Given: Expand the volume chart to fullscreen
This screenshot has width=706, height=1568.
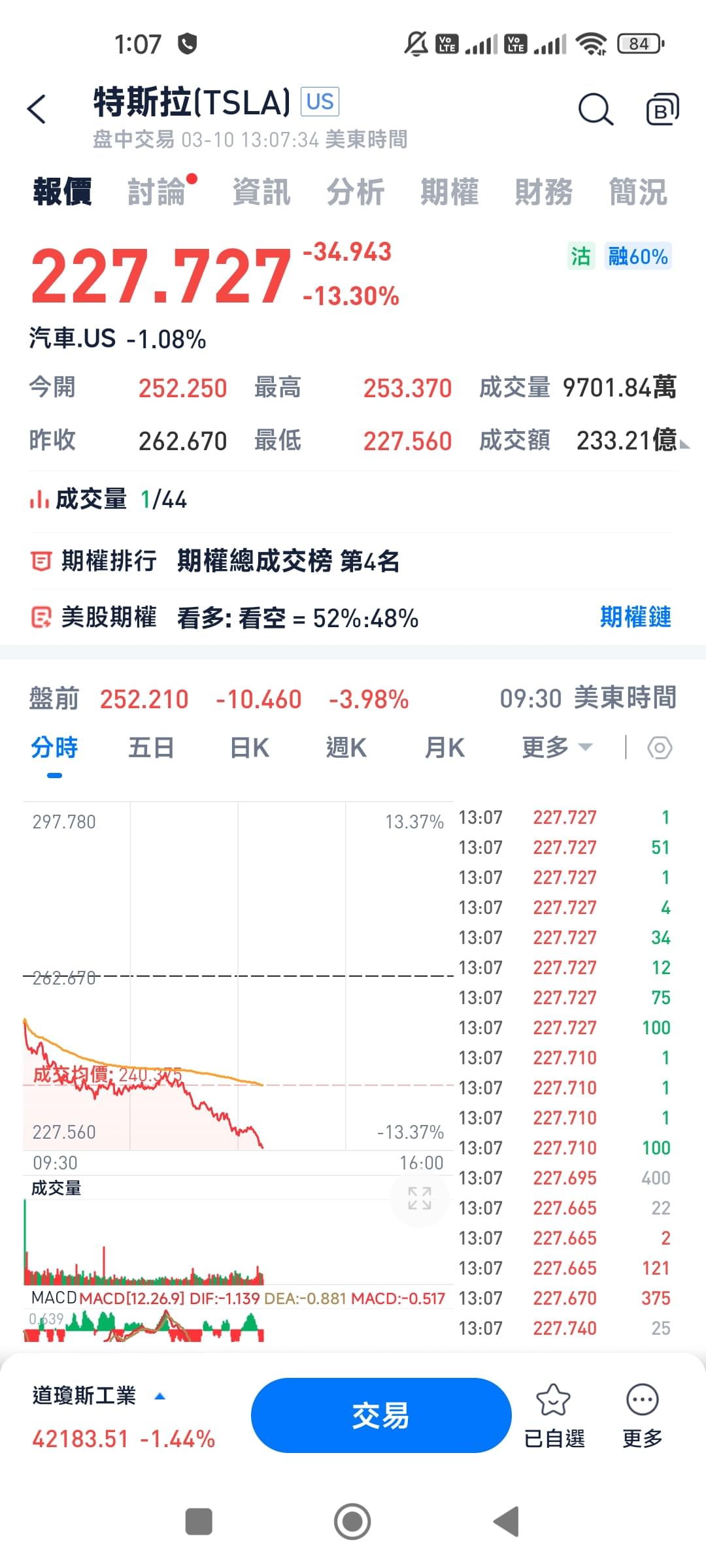Looking at the screenshot, I should (419, 1199).
